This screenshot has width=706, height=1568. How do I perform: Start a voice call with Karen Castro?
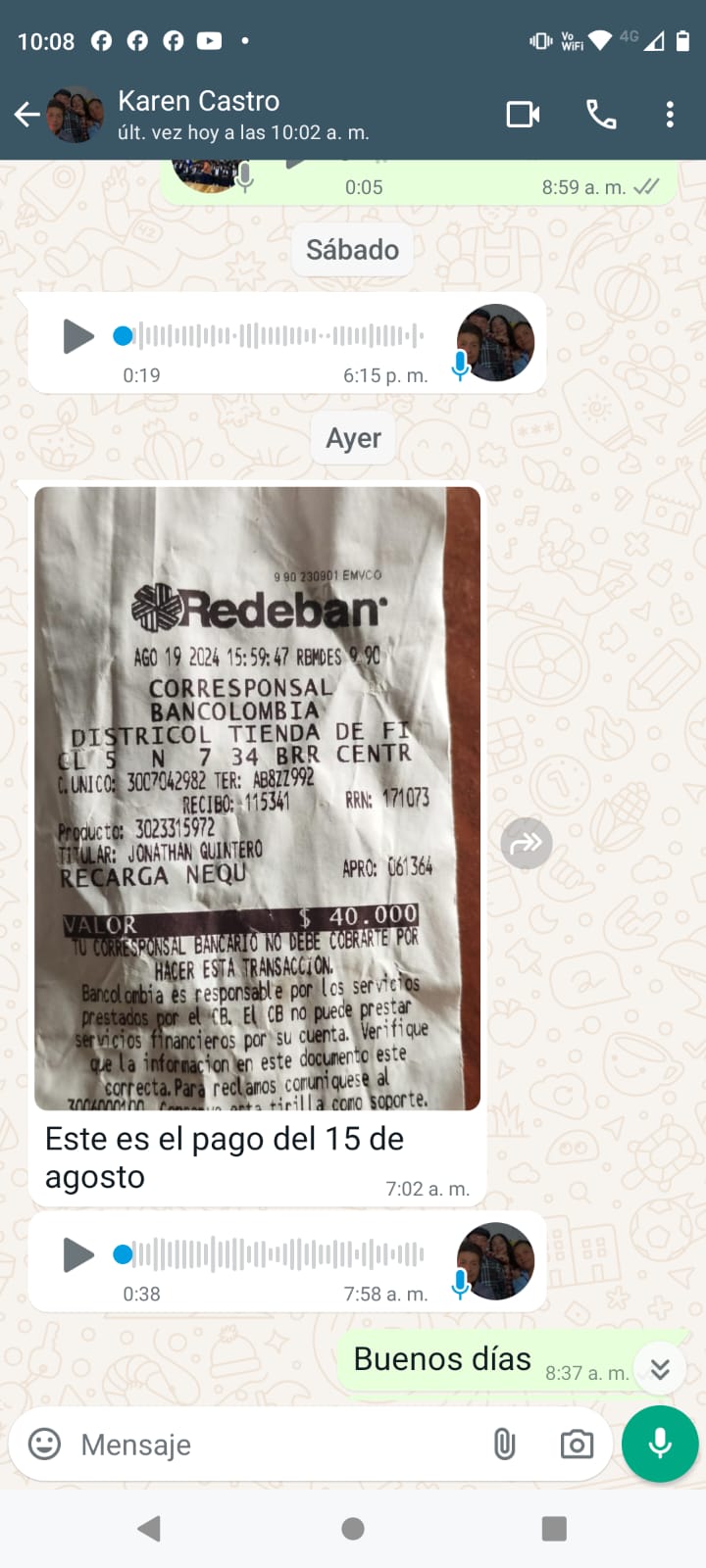pos(601,115)
